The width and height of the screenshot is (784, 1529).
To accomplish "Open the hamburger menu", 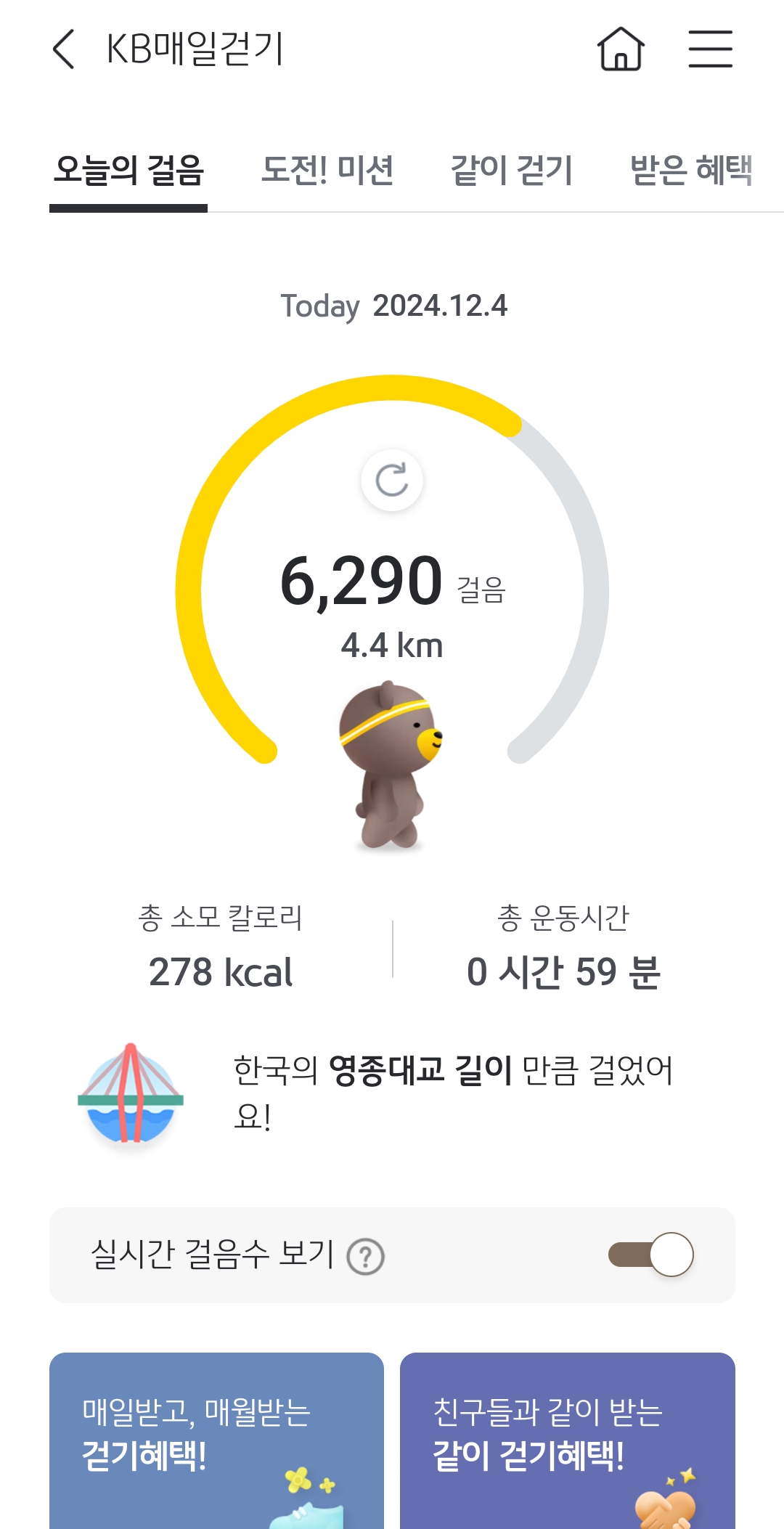I will 710,49.
